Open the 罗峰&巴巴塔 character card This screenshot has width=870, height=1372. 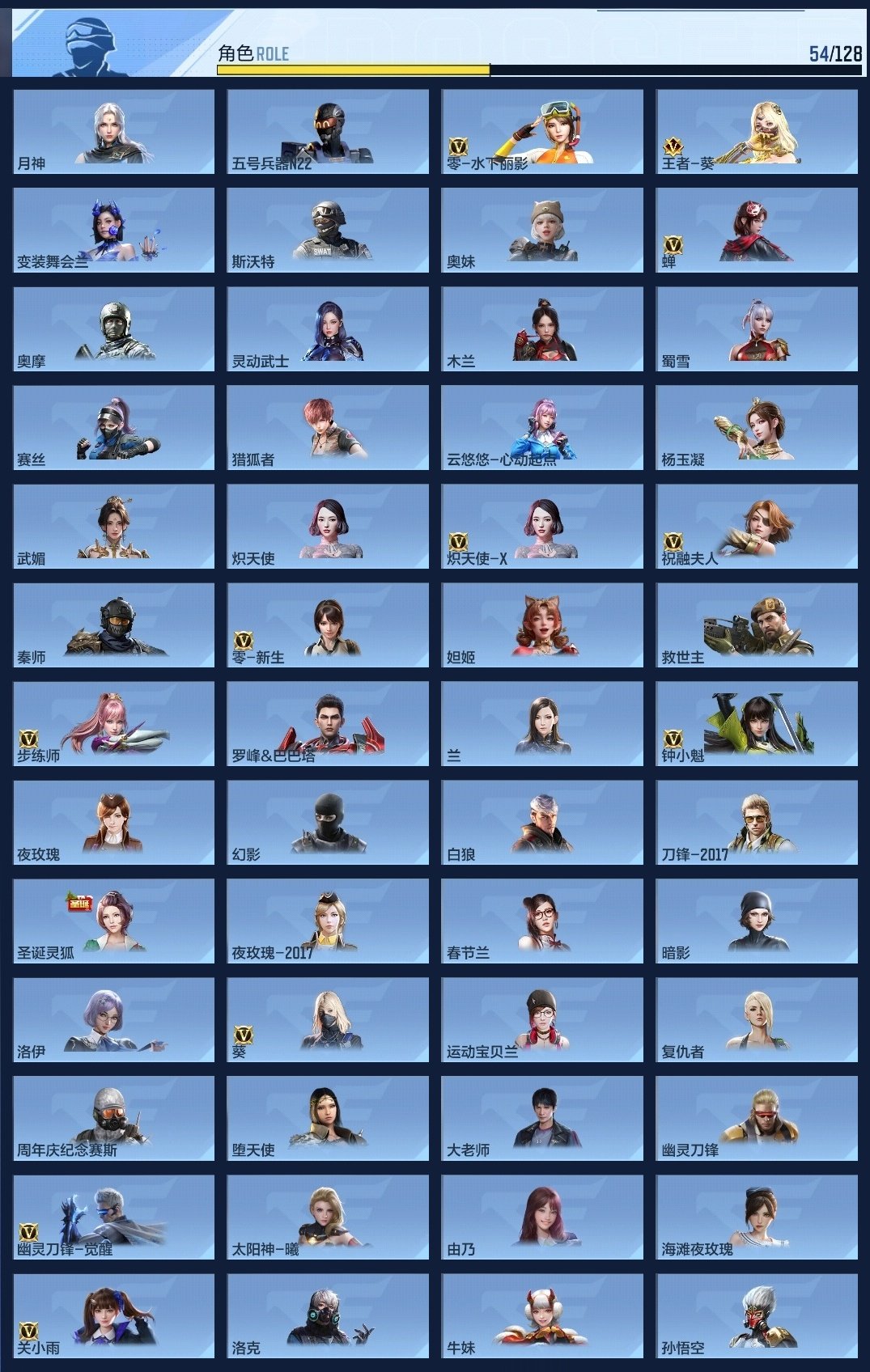point(328,723)
